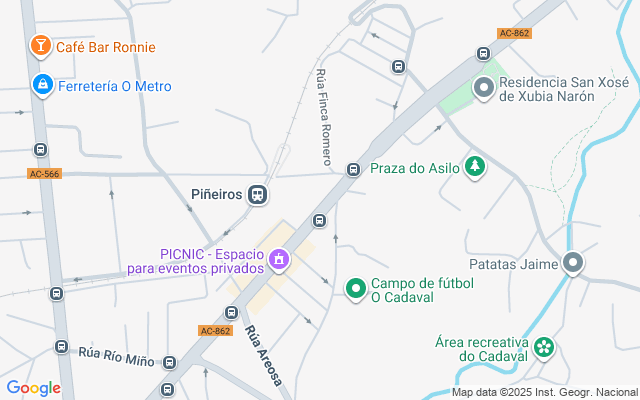Tap the Residencia San Xosé de Xubia Narón pin
The width and height of the screenshot is (640, 400).
484,88
